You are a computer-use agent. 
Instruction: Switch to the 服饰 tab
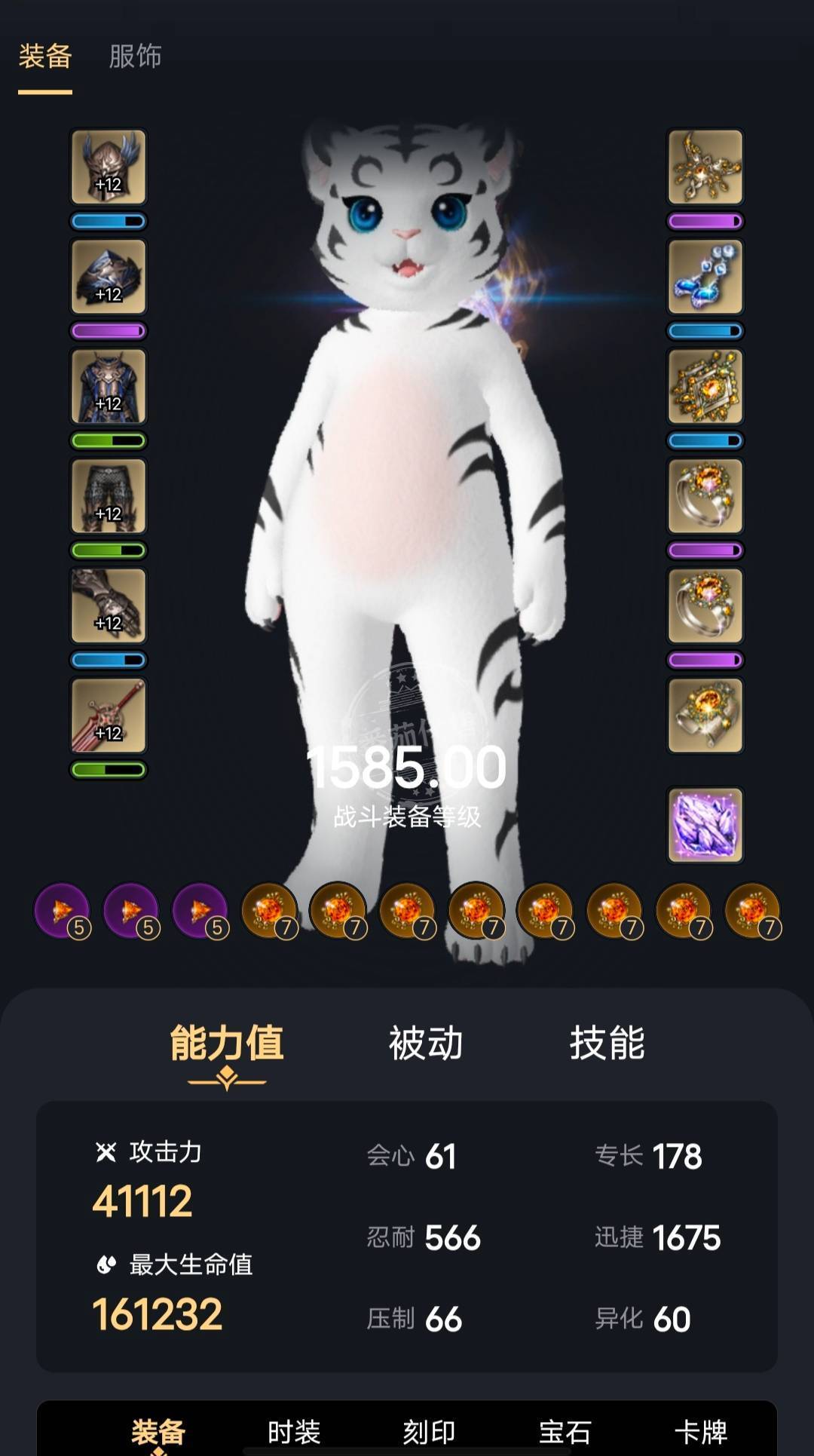pos(135,57)
